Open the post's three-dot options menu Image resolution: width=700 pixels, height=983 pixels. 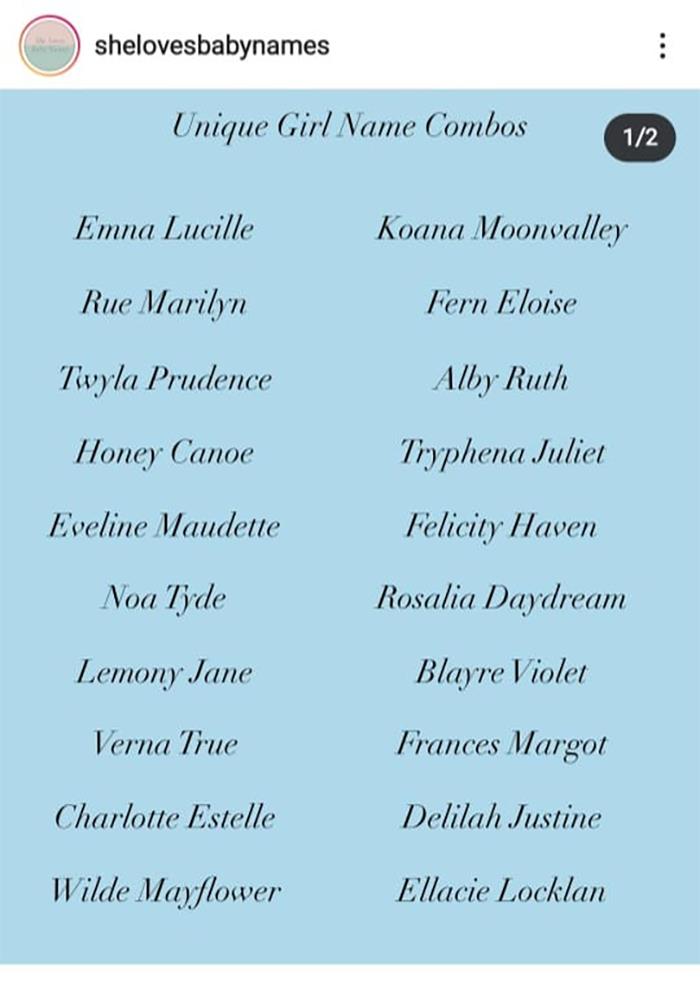click(661, 46)
